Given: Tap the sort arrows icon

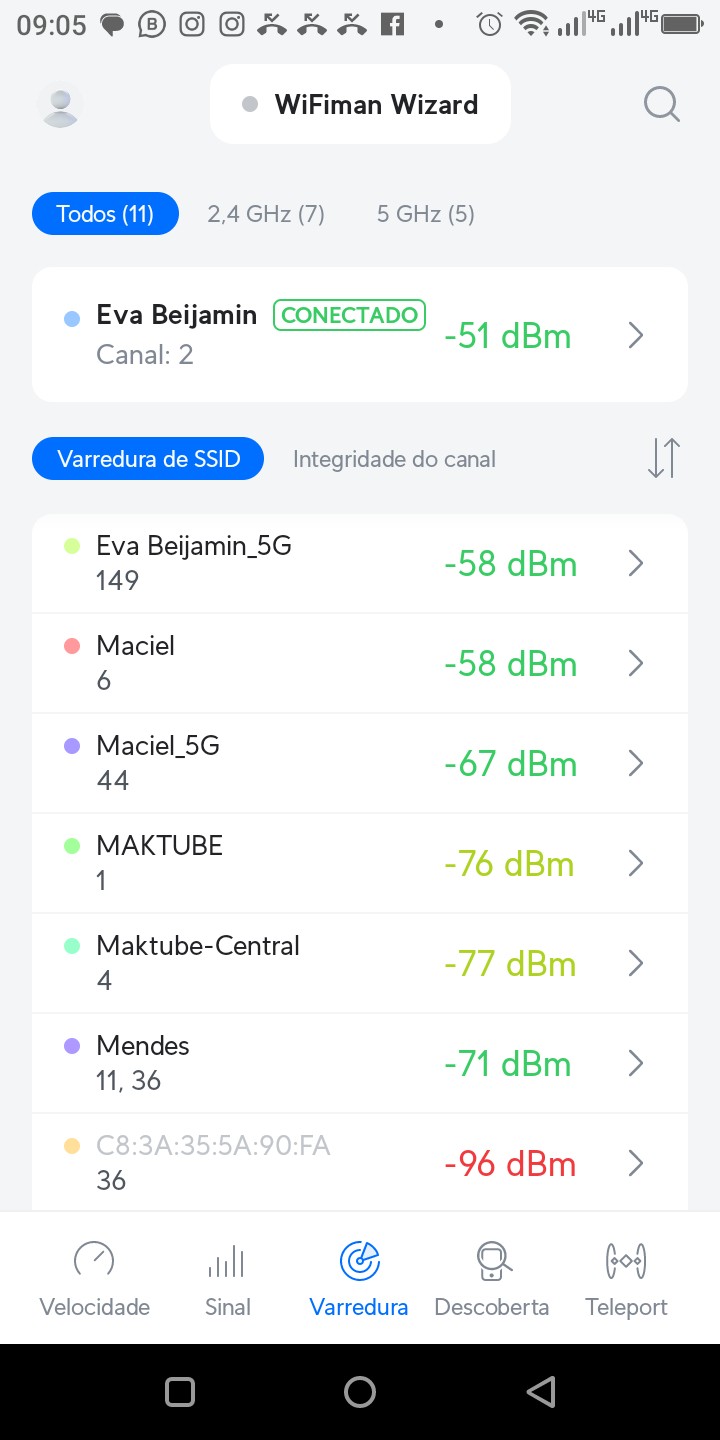Looking at the screenshot, I should pos(663,458).
